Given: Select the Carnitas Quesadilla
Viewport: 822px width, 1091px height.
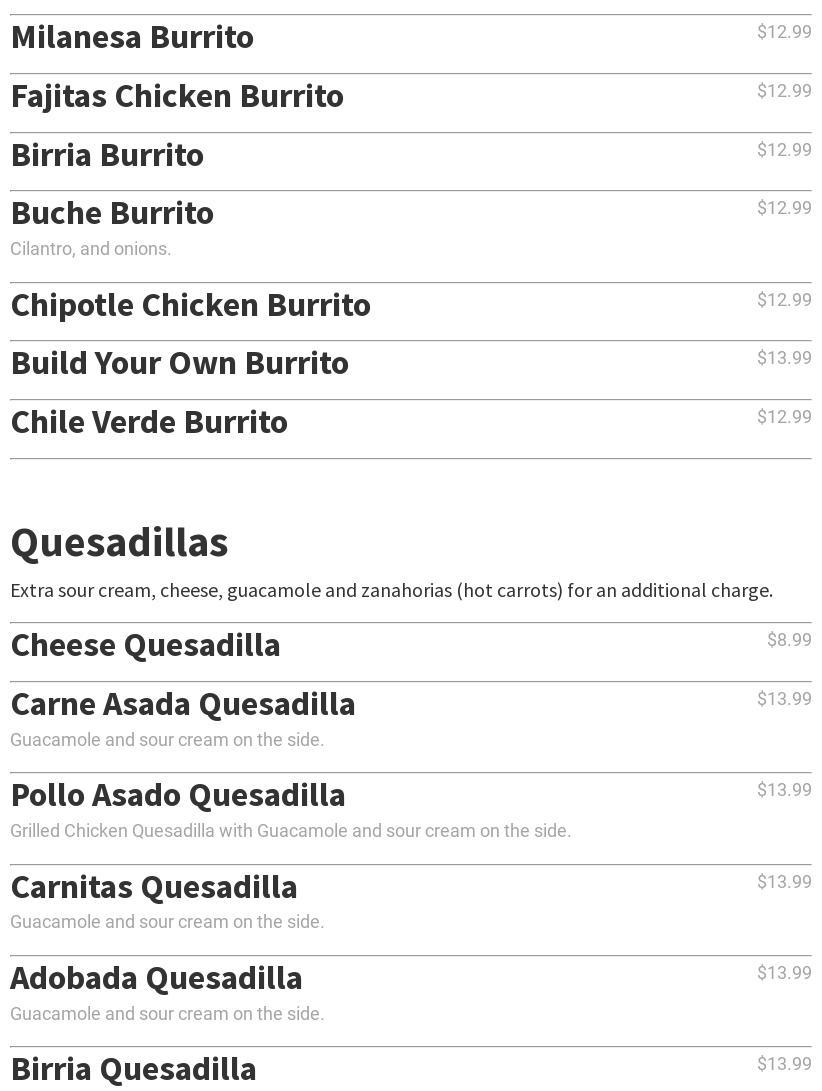Looking at the screenshot, I should [154, 888].
